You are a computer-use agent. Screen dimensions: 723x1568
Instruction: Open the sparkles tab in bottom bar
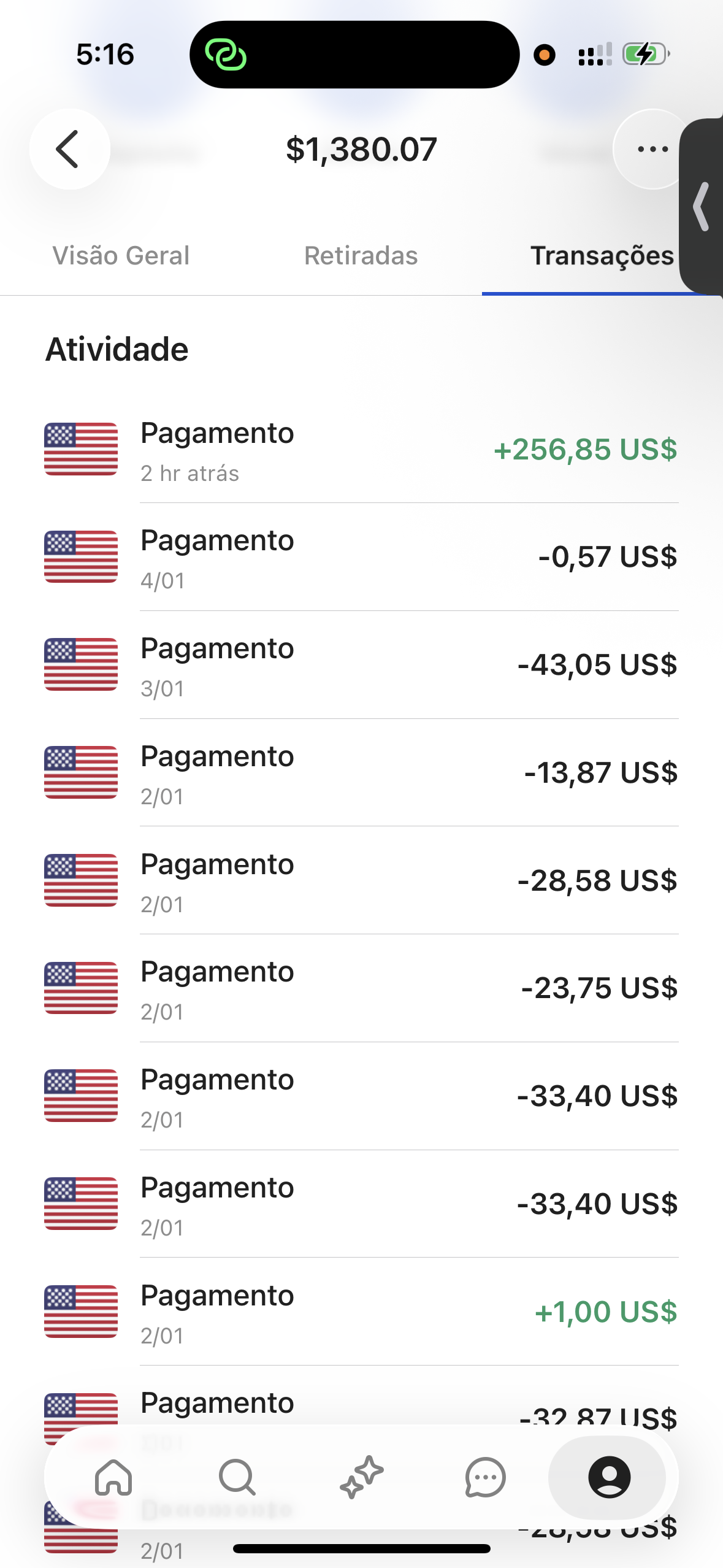pyautogui.click(x=361, y=1477)
